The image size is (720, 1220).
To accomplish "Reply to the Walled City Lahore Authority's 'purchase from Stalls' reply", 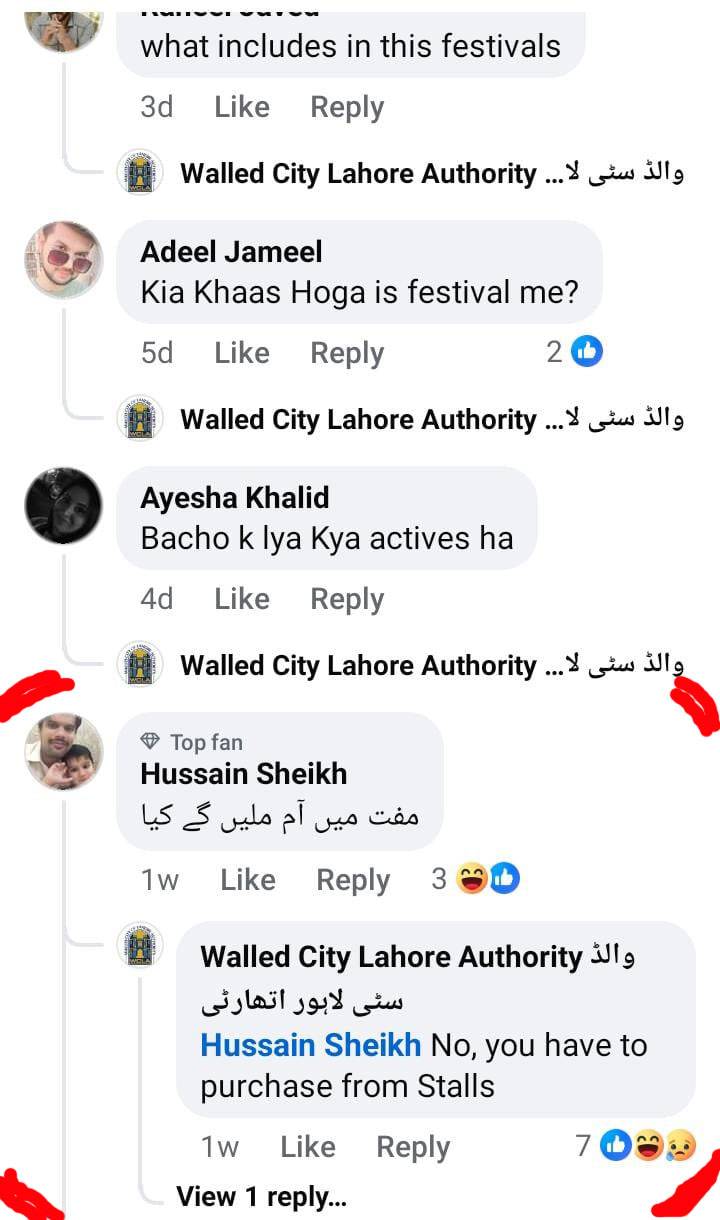I will (413, 1147).
